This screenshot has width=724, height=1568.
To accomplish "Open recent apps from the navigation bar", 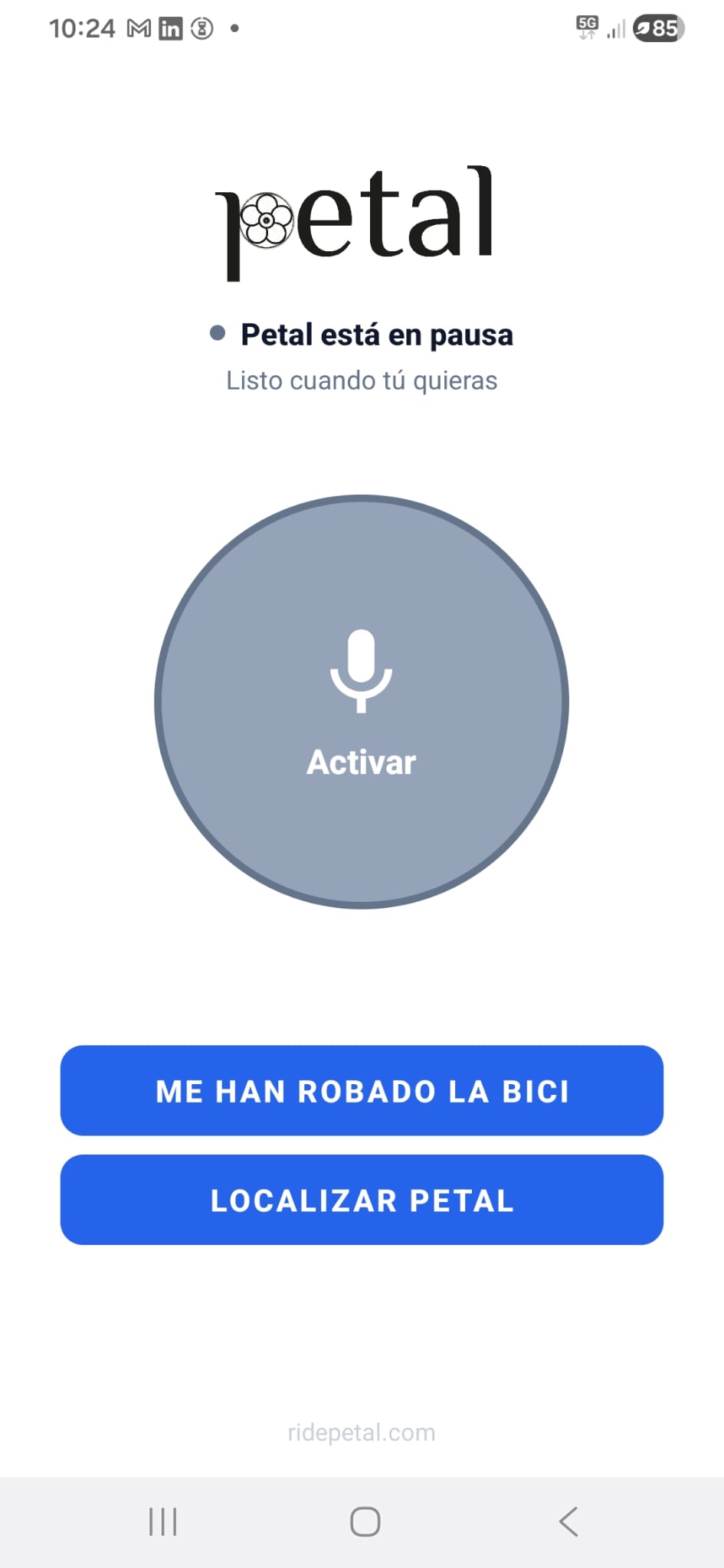I will [163, 1521].
